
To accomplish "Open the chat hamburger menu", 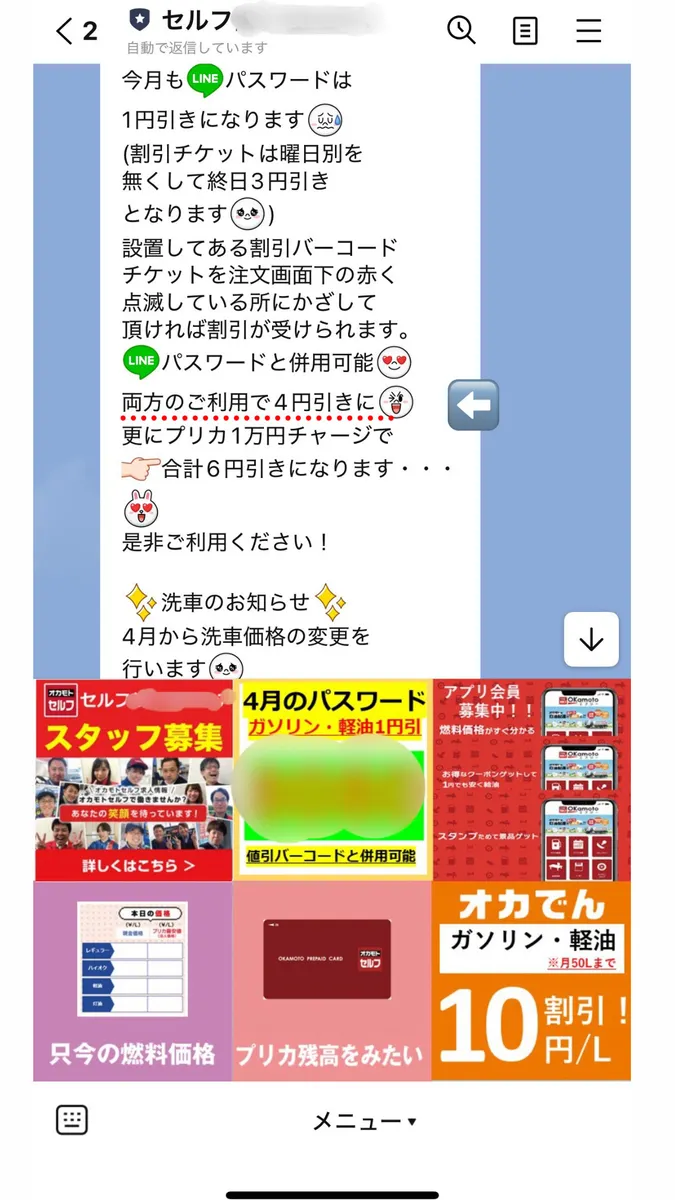I will [x=589, y=31].
